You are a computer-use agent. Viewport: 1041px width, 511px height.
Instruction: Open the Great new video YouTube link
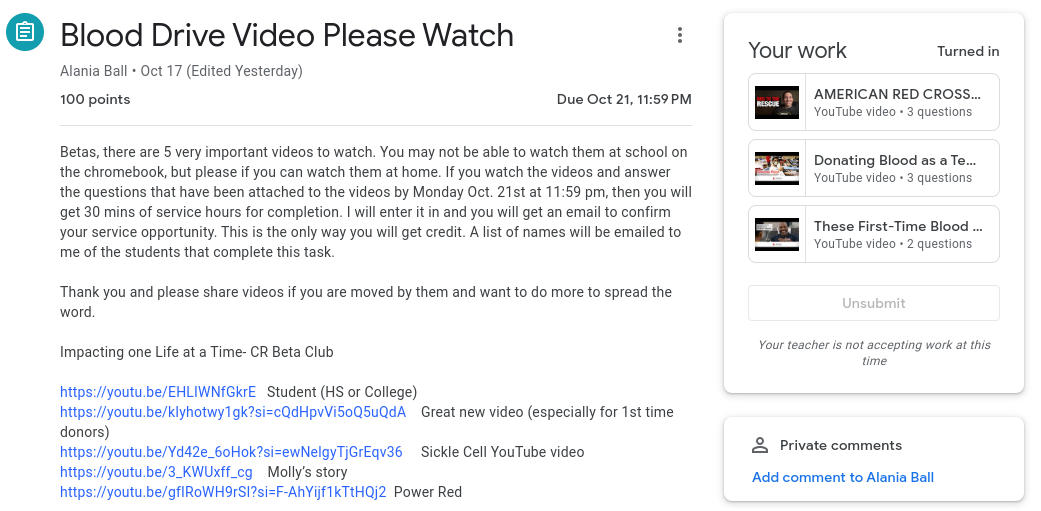click(233, 412)
